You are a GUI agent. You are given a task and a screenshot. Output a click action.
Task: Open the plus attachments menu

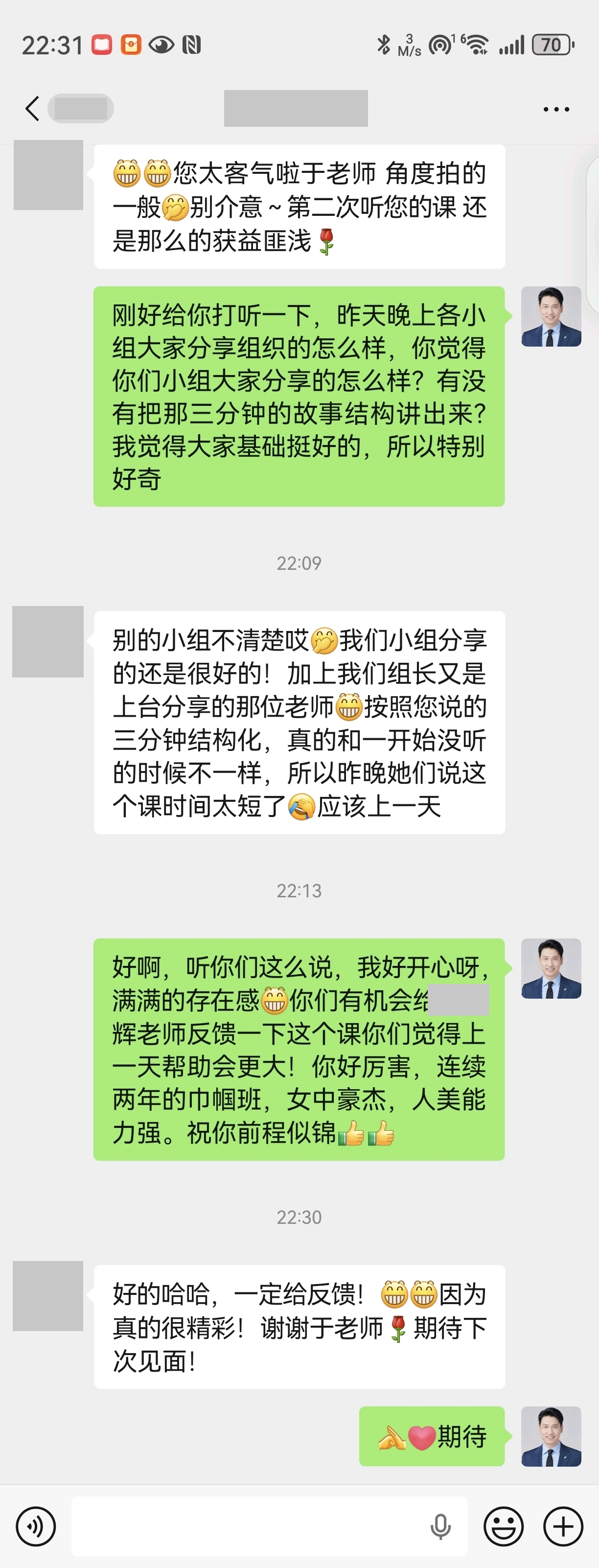563,1526
